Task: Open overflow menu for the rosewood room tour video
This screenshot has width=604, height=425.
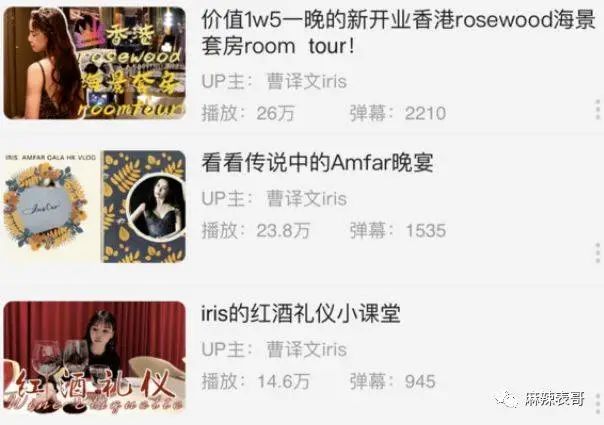Action: pos(597,111)
